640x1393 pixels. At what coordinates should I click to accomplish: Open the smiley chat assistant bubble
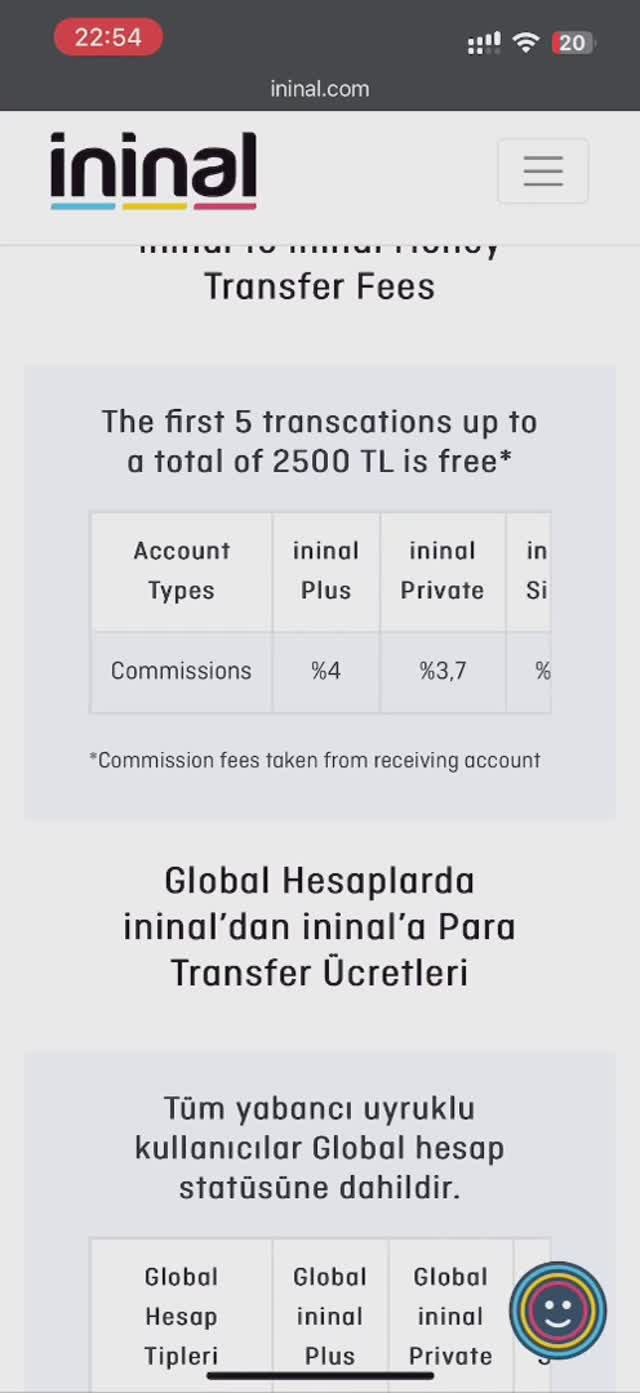coord(557,1310)
